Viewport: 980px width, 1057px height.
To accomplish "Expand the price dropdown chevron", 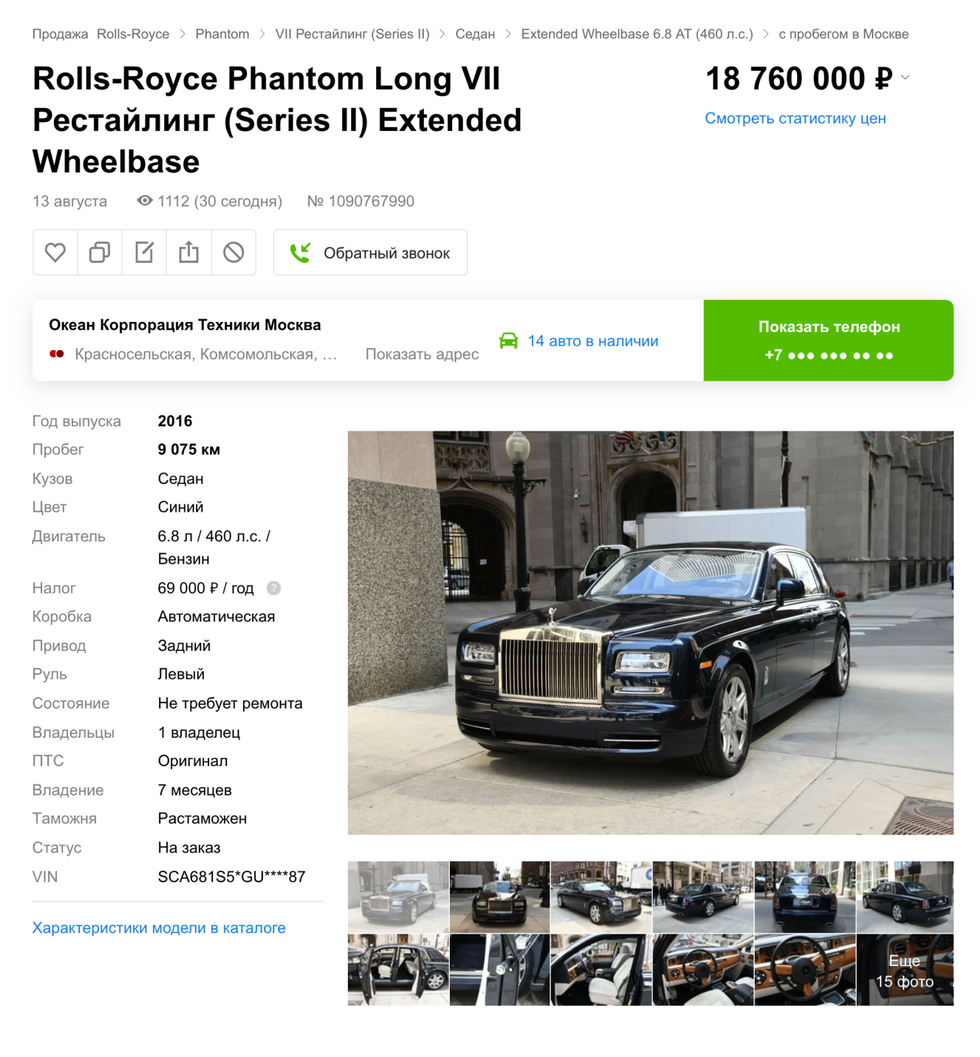I will [x=906, y=78].
